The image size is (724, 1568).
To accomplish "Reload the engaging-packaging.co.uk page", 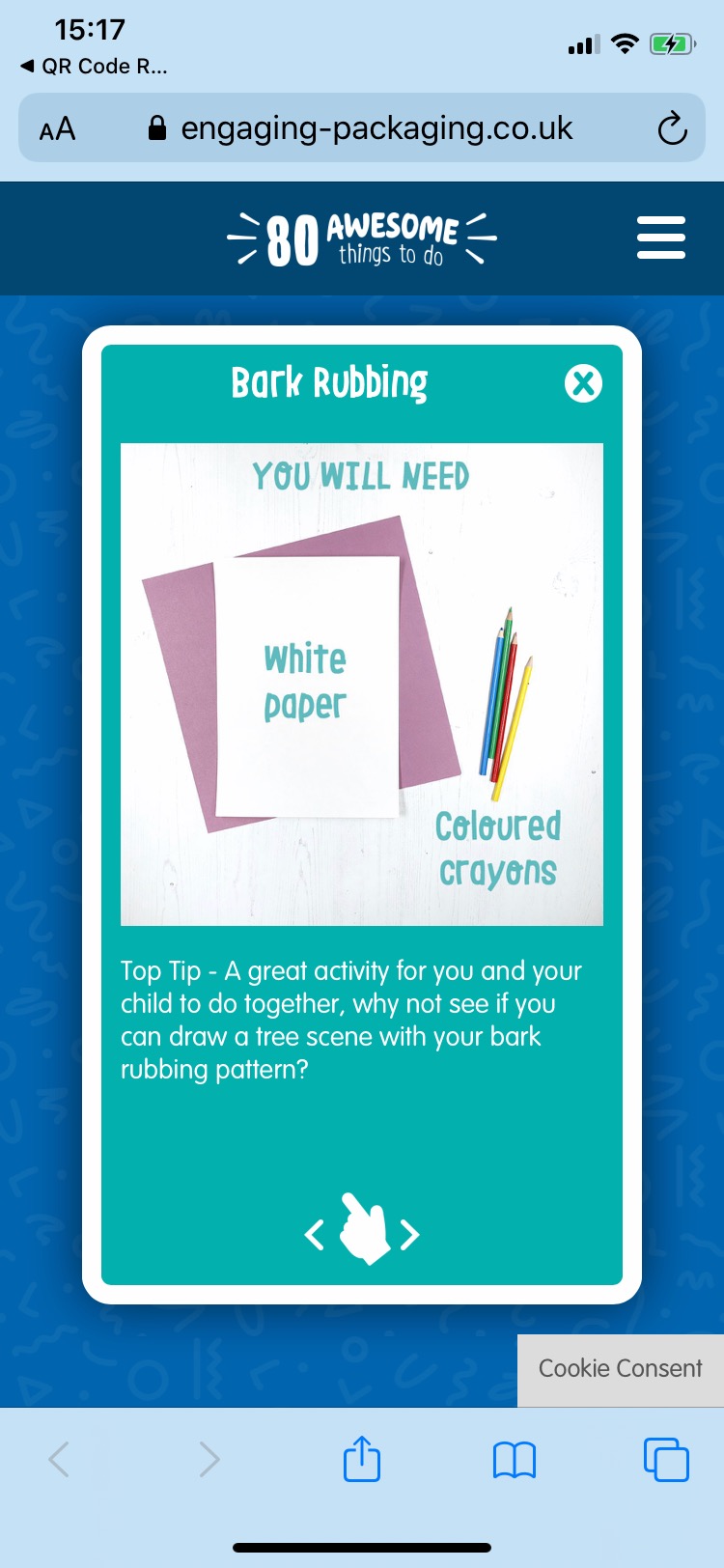I will coord(672,128).
